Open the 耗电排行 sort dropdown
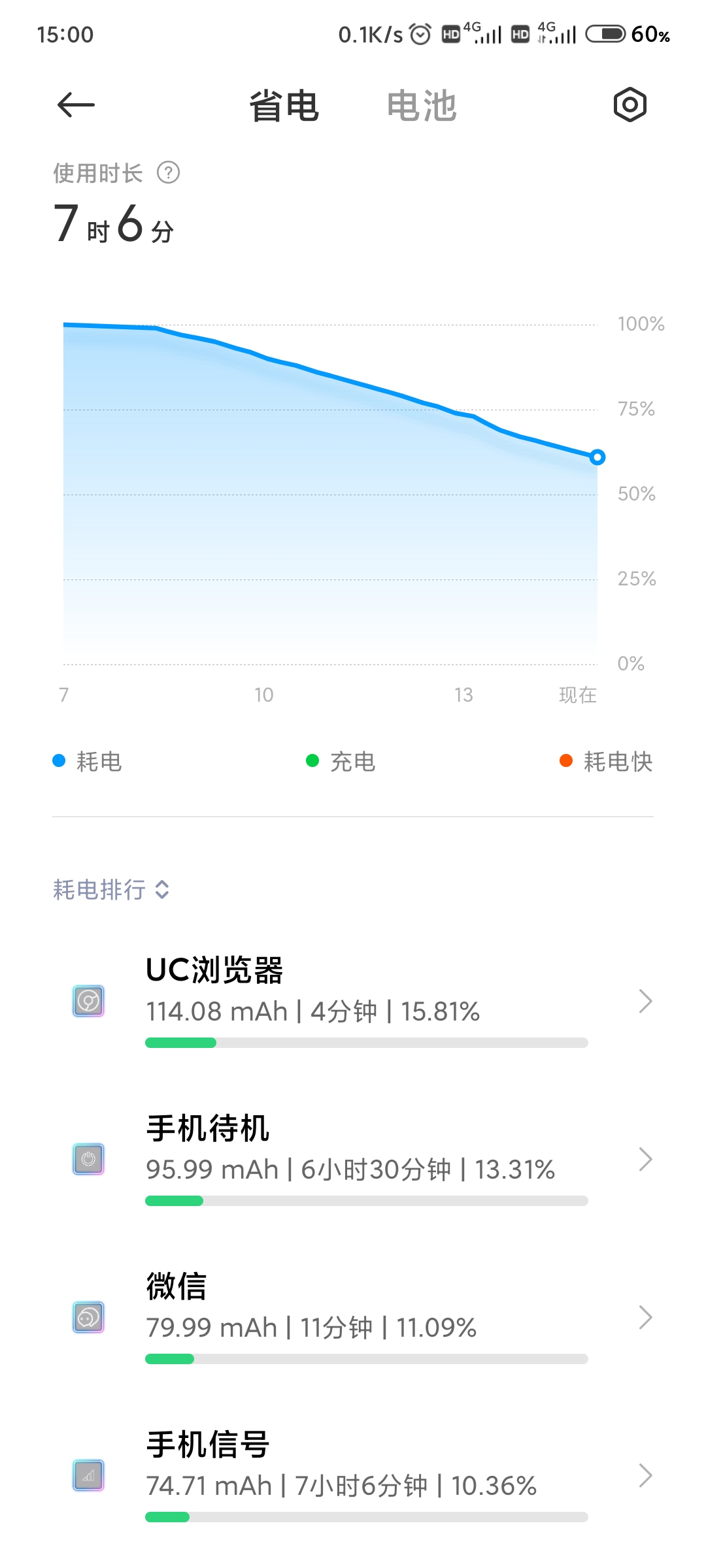Image resolution: width=706 pixels, height=1568 pixels. coord(112,890)
